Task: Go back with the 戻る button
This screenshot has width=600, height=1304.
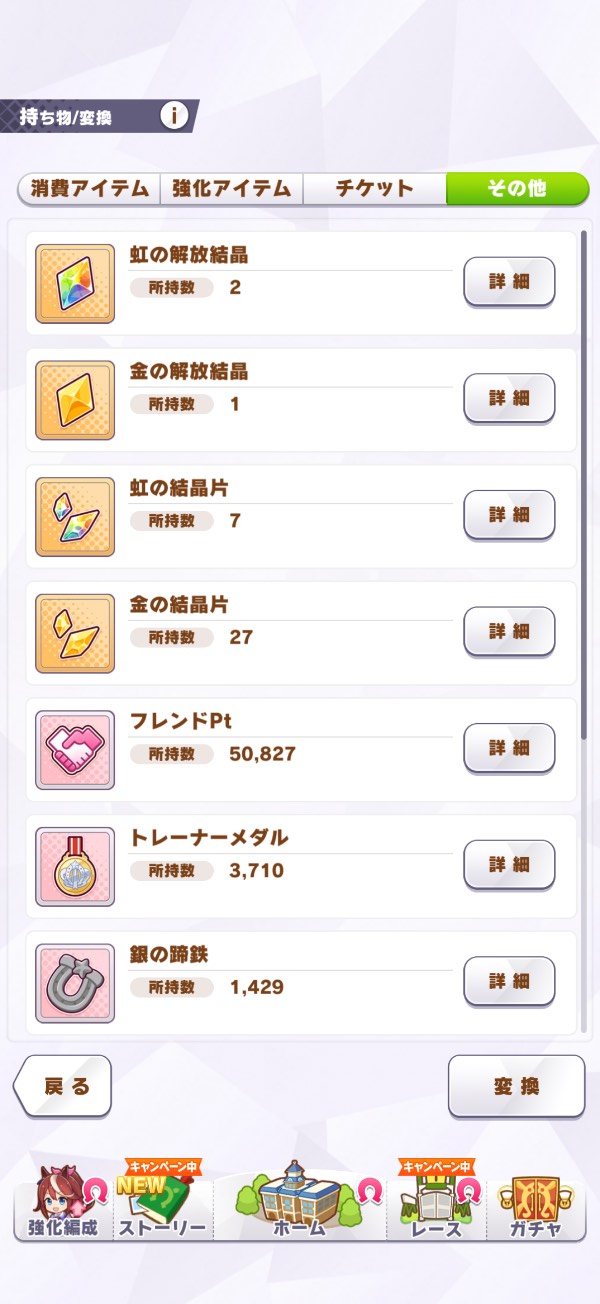Action: [x=64, y=1086]
